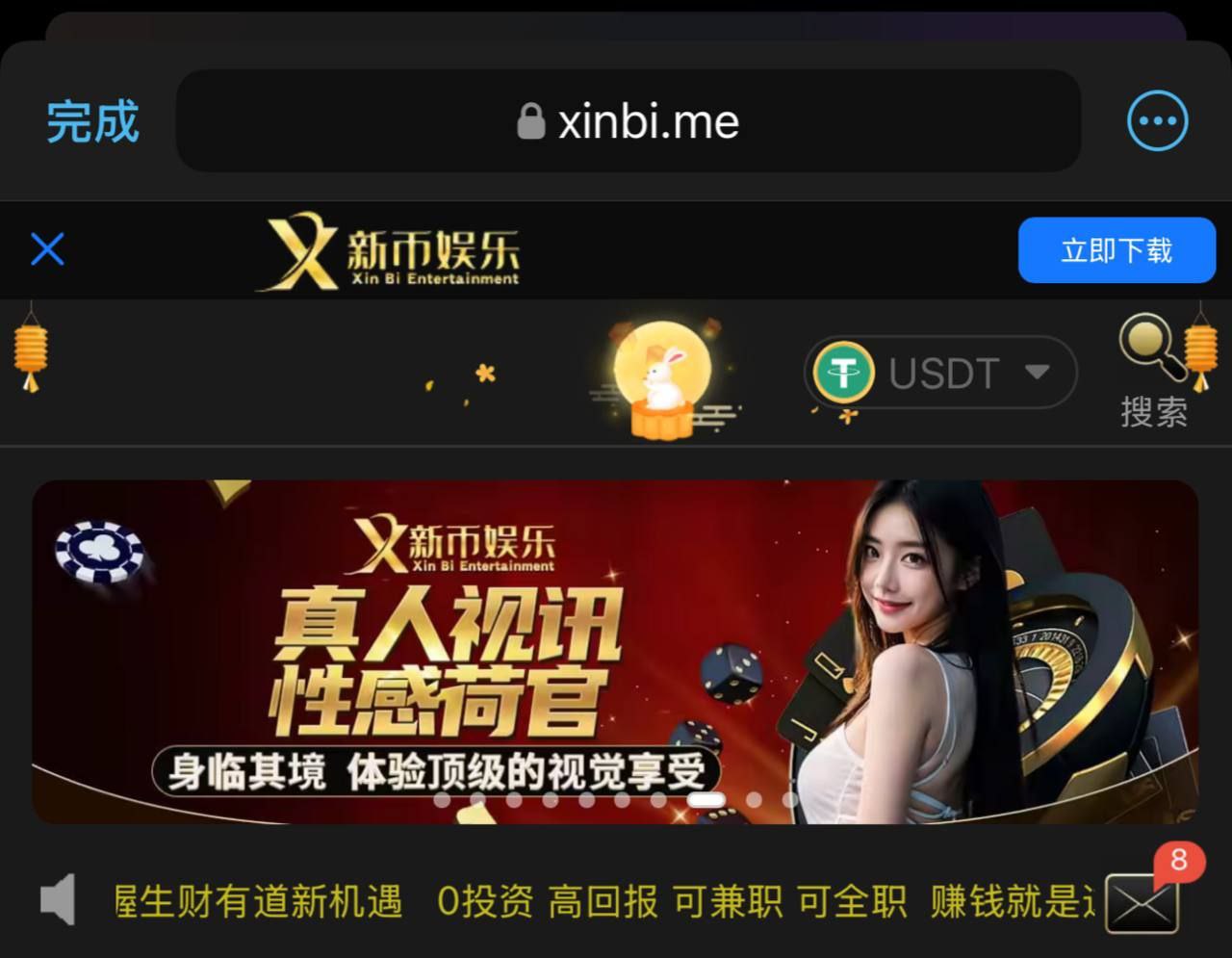The image size is (1232, 958).
Task: Open the three-dot more options menu
Action: 1157,121
